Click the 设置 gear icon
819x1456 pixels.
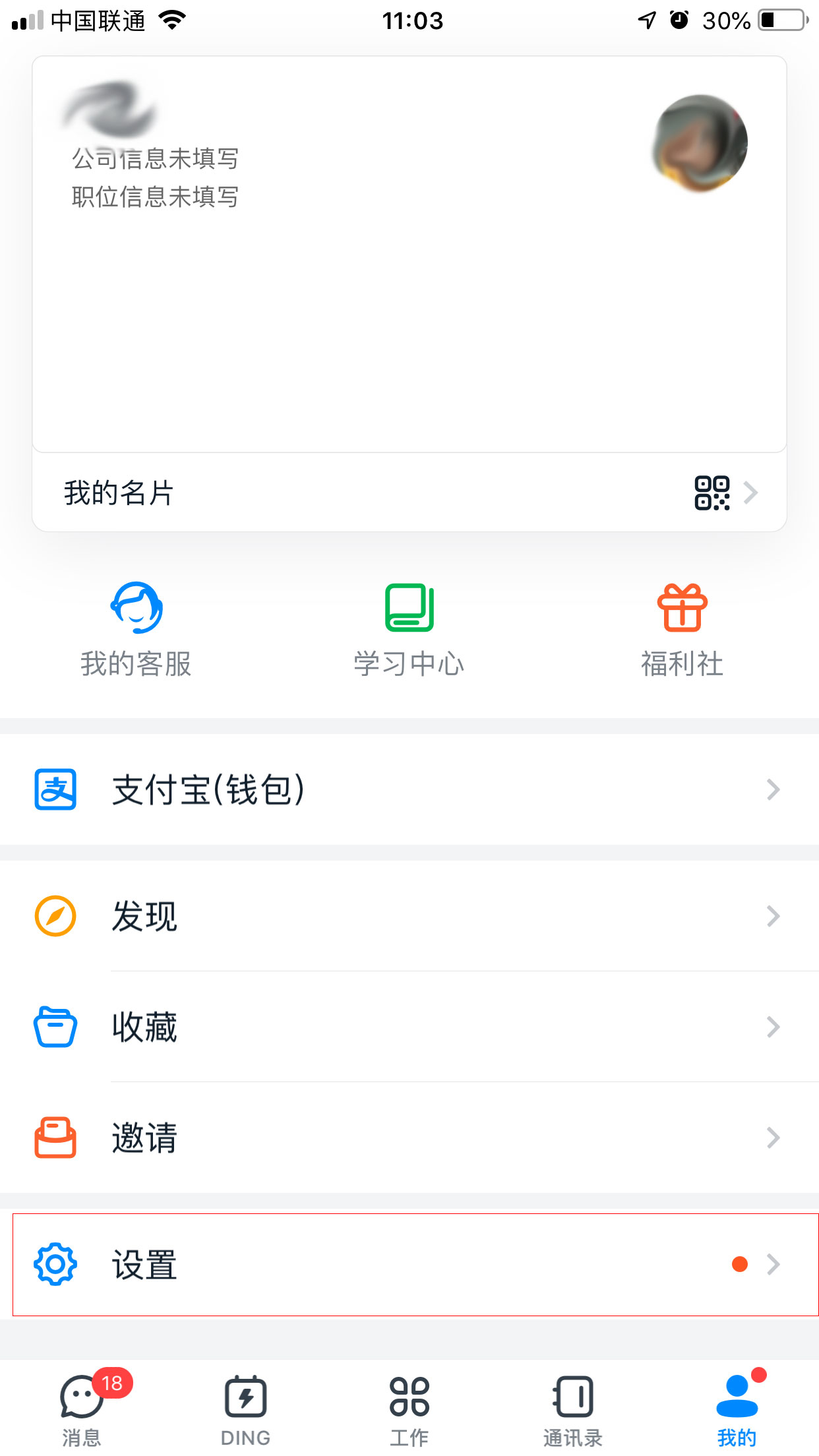[x=55, y=1263]
